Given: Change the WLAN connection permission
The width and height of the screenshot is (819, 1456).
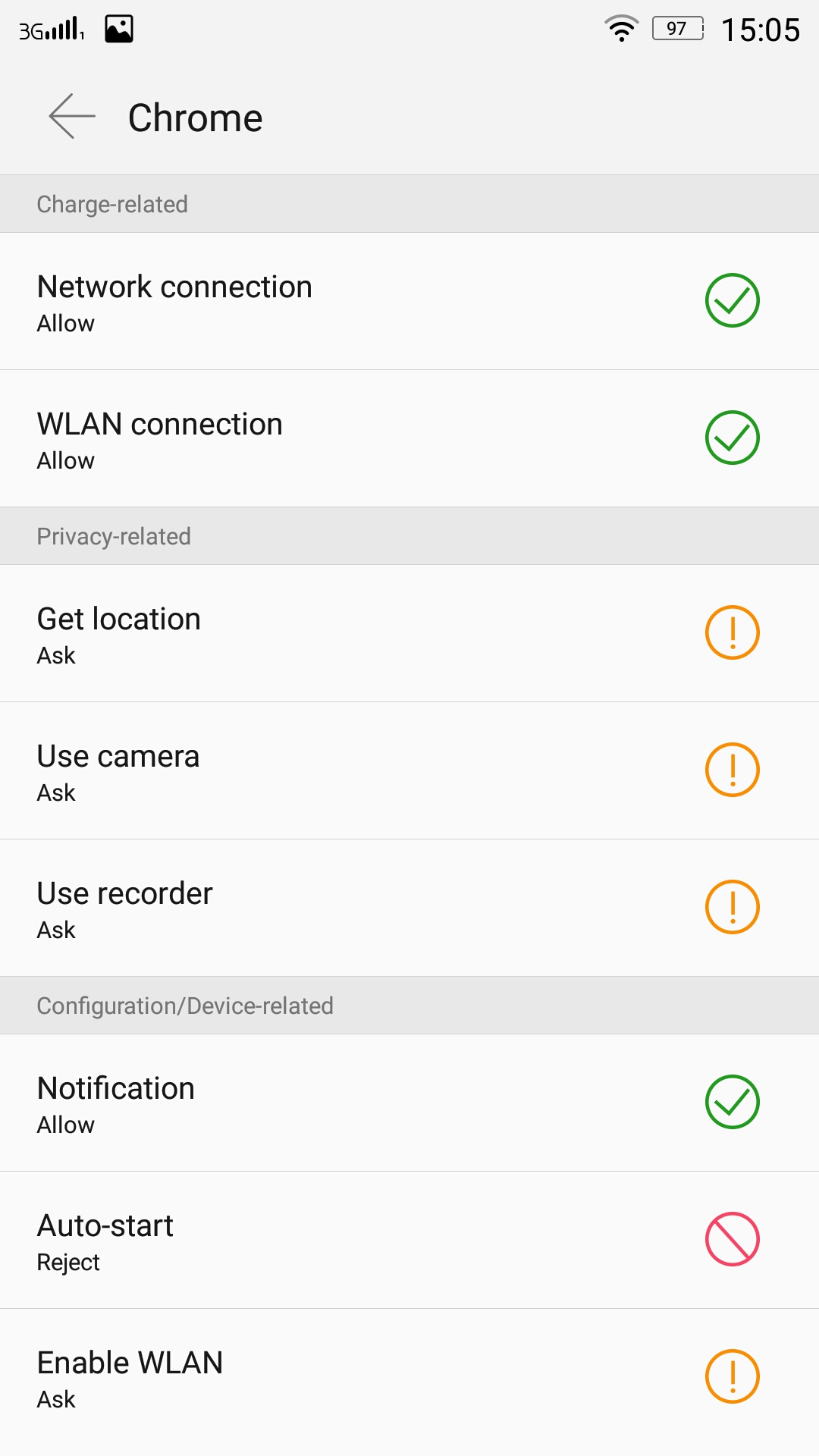Looking at the screenshot, I should [409, 438].
